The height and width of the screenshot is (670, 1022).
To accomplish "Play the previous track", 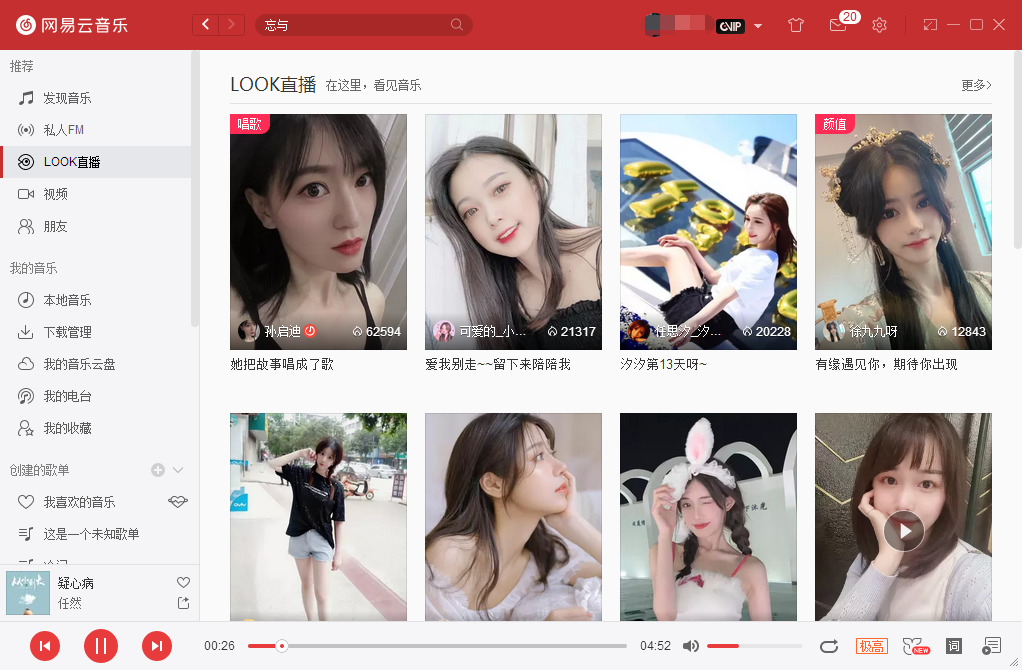I will (45, 646).
